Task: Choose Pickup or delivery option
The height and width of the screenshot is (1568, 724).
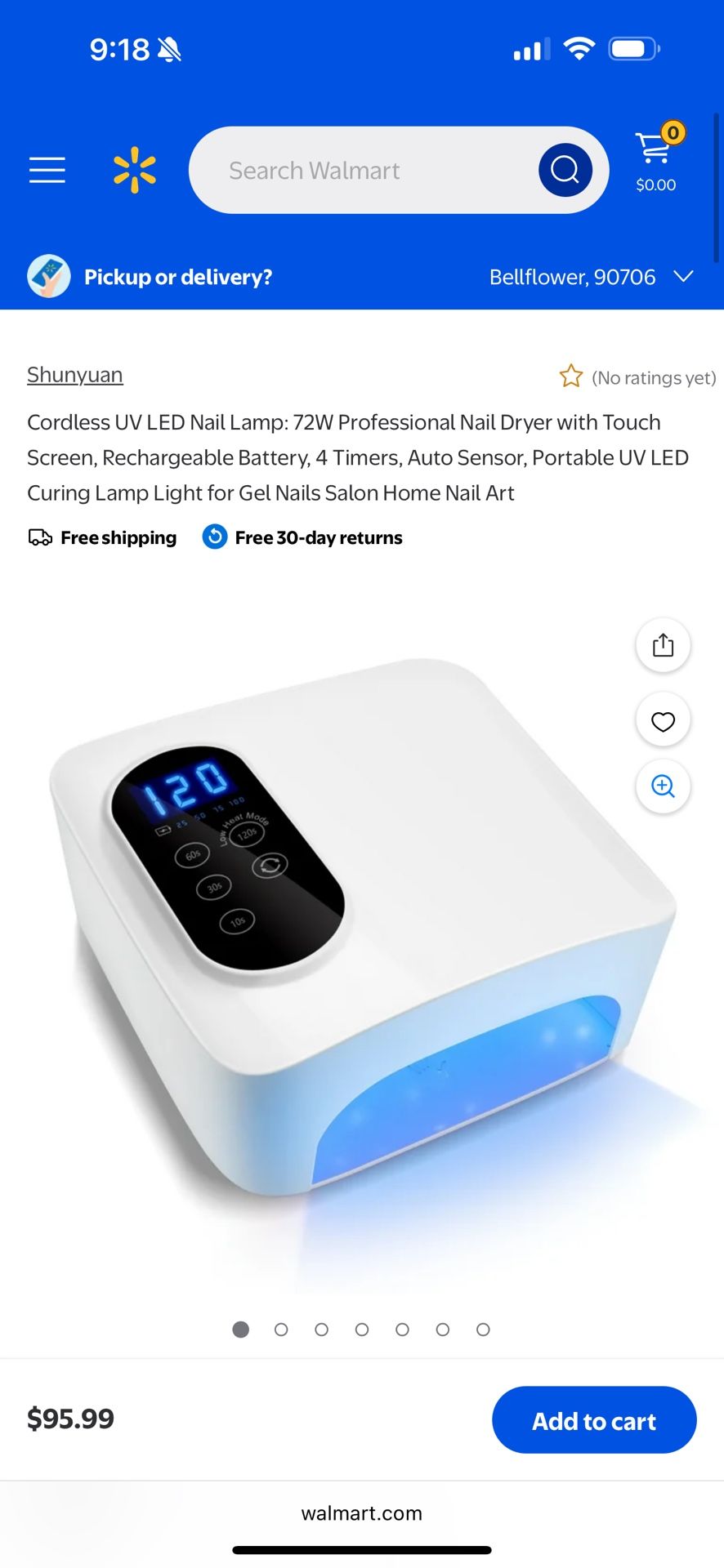Action: [x=177, y=277]
